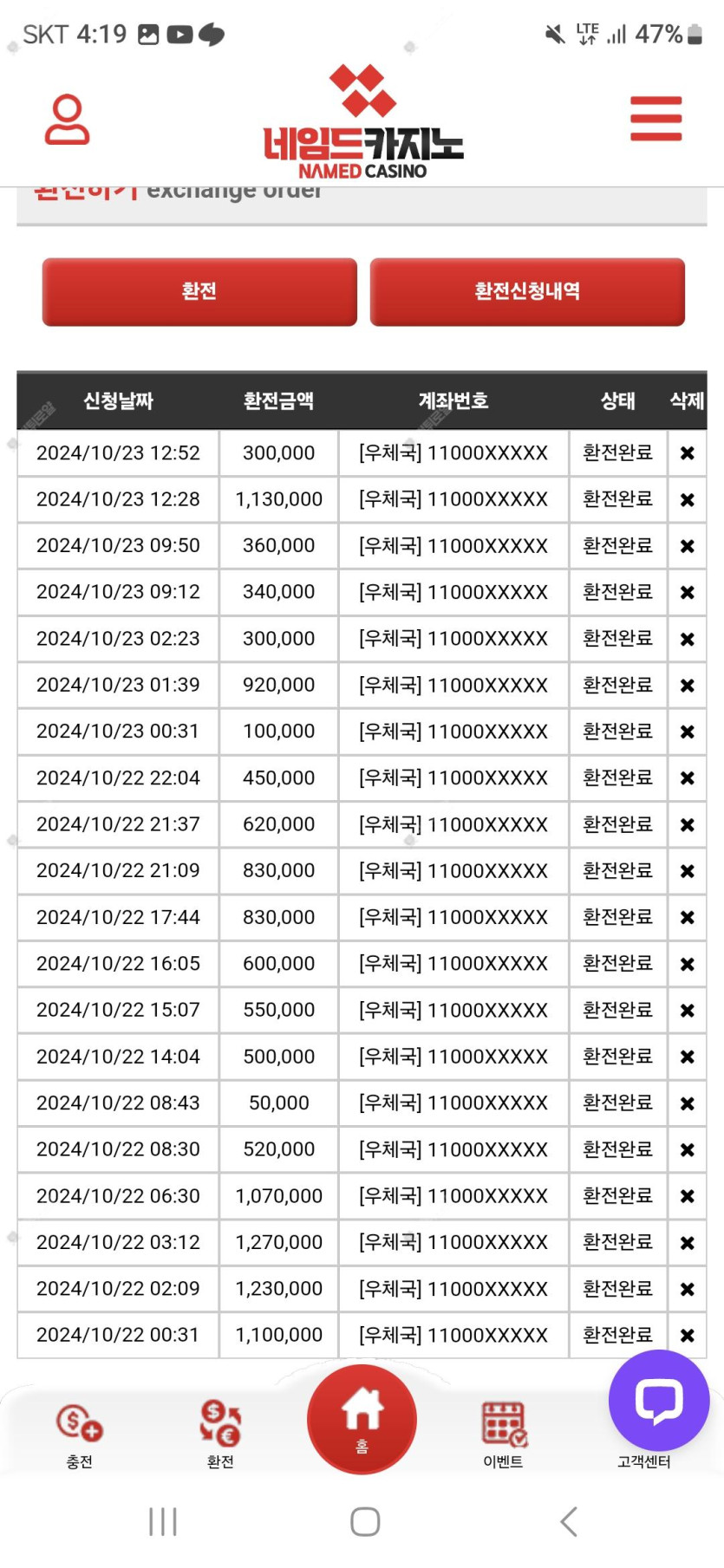Go to the 홈 home tab

[x=362, y=1419]
